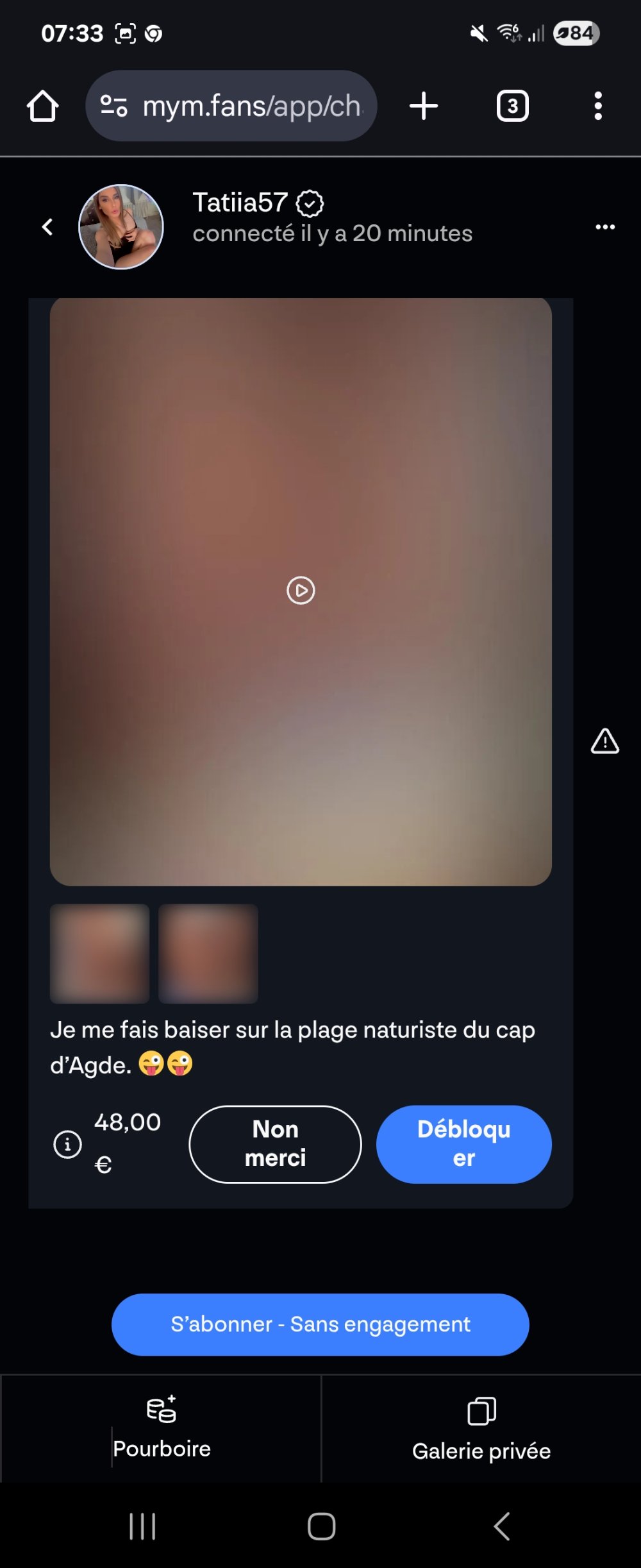Open the second blurred media thumbnail
The image size is (641, 1568).
pyautogui.click(x=208, y=954)
